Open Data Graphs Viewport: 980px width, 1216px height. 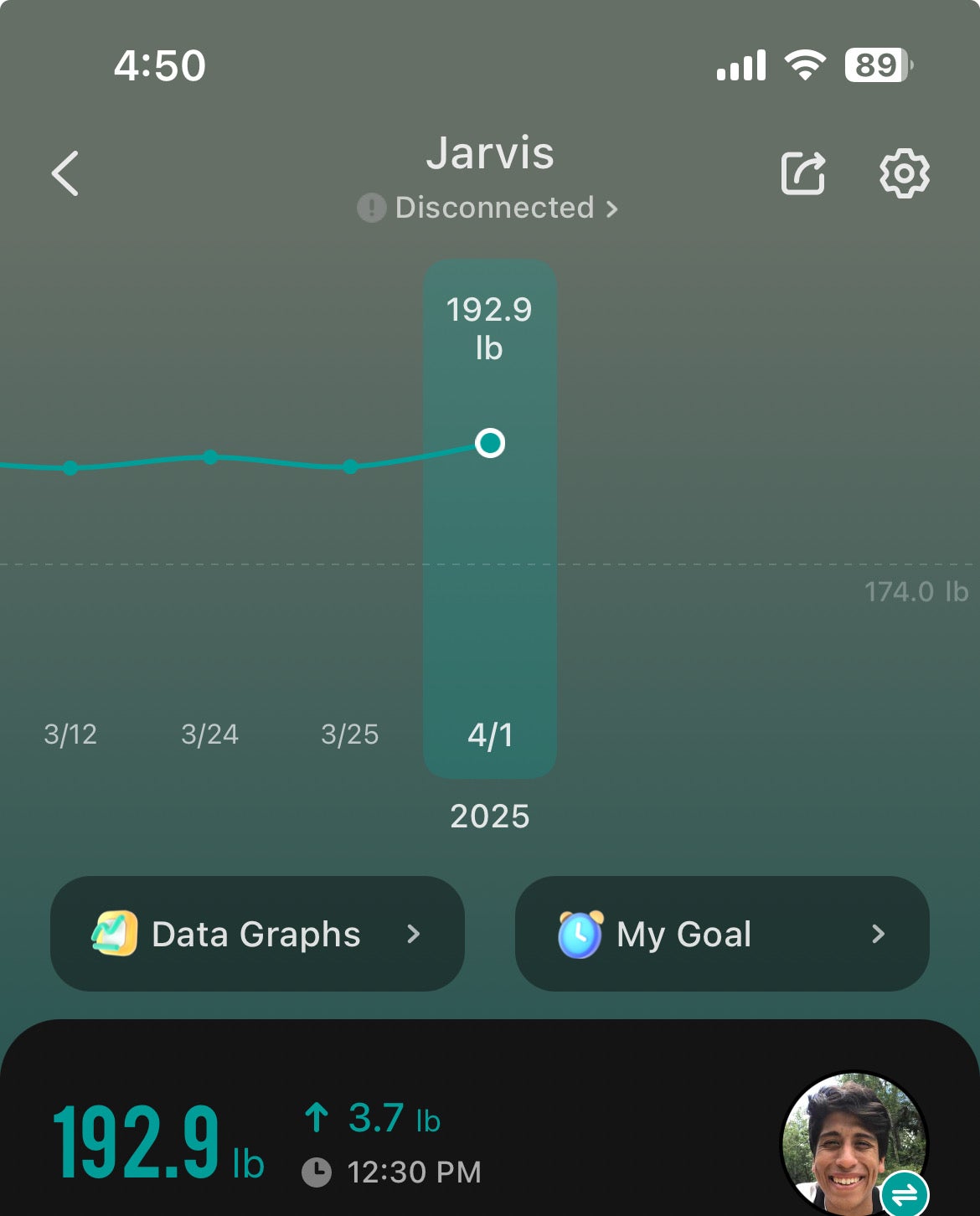tap(257, 934)
